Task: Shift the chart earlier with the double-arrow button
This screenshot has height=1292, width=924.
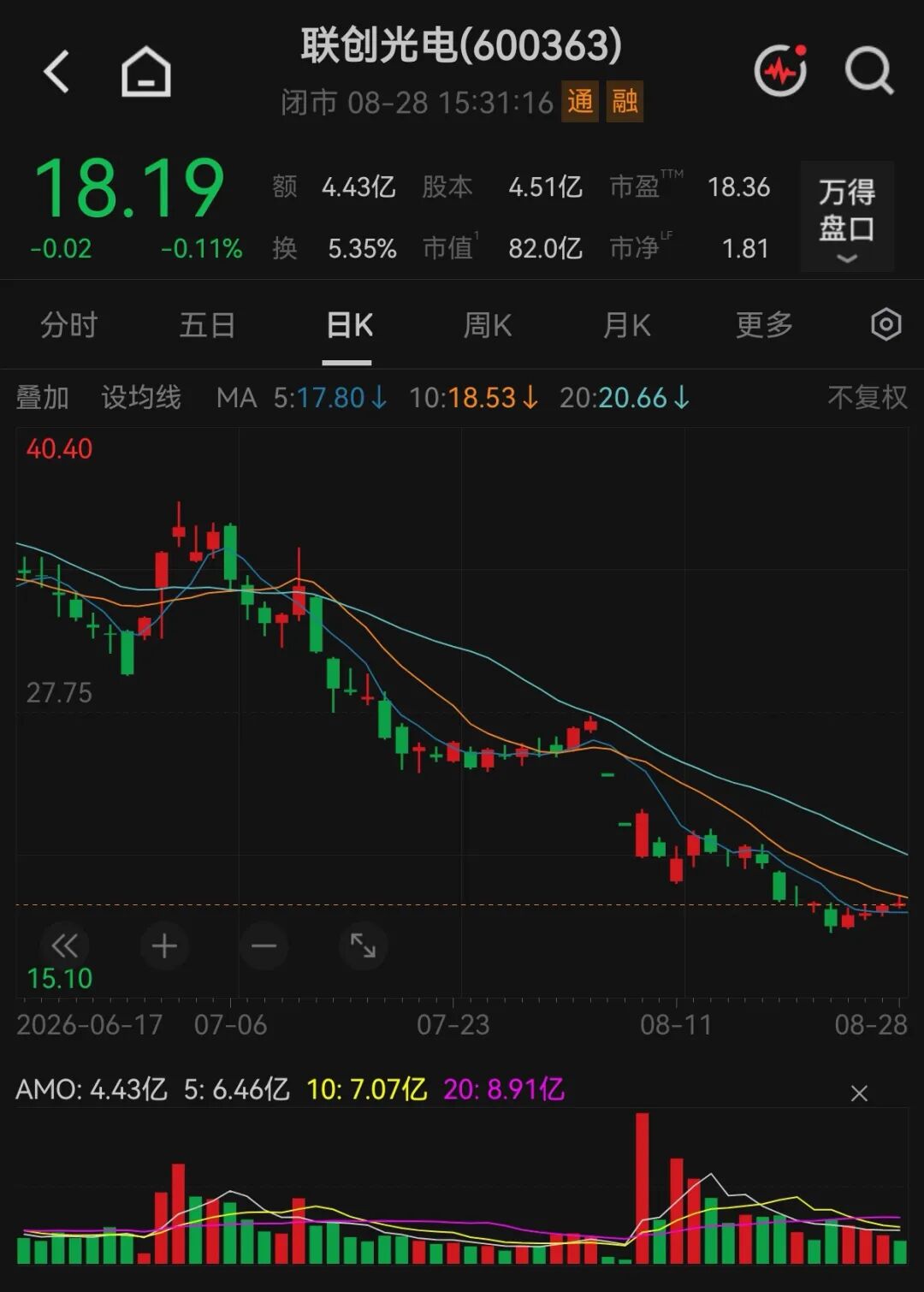Action: (65, 946)
